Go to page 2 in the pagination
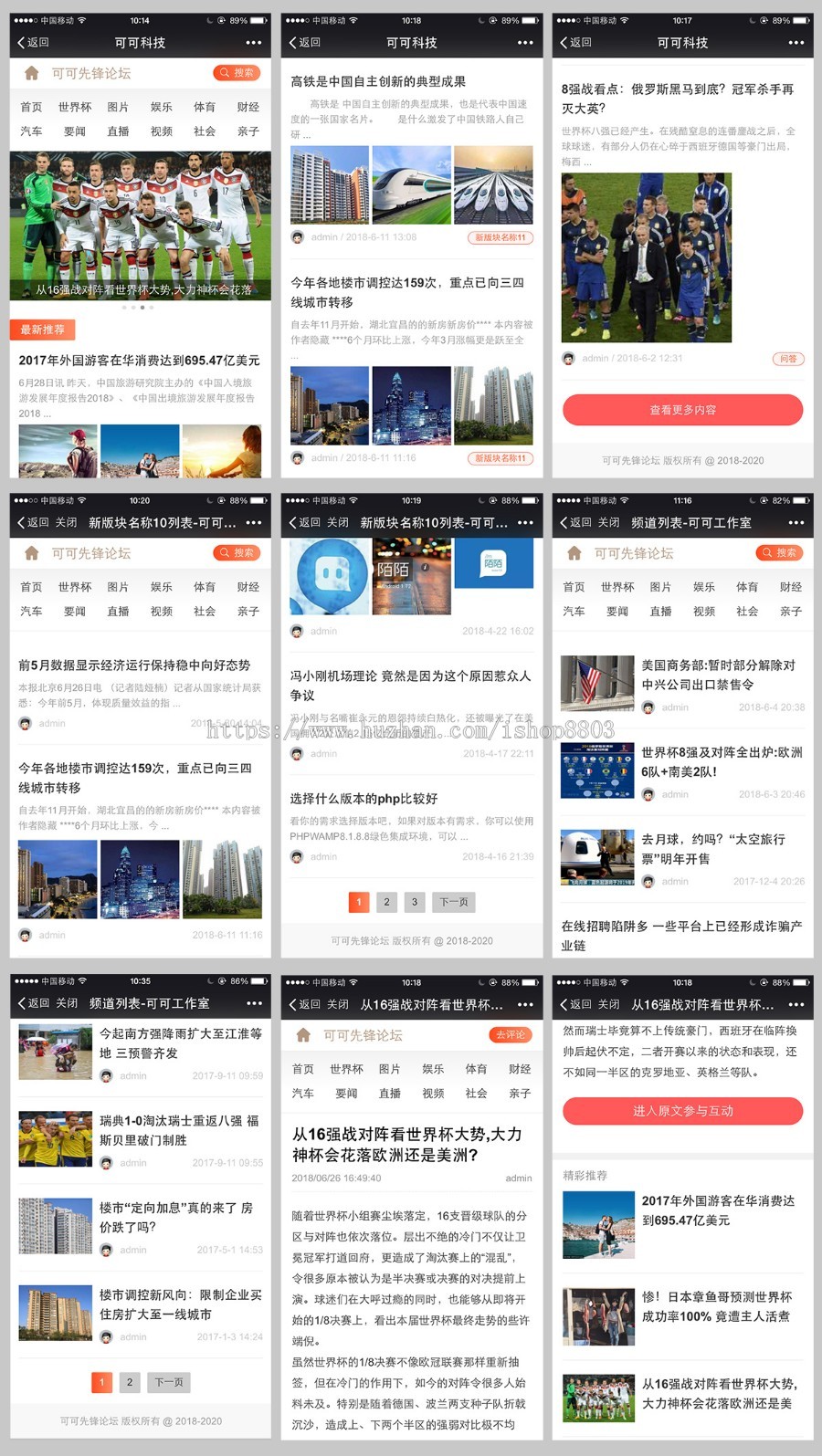Image resolution: width=822 pixels, height=1456 pixels. (386, 902)
